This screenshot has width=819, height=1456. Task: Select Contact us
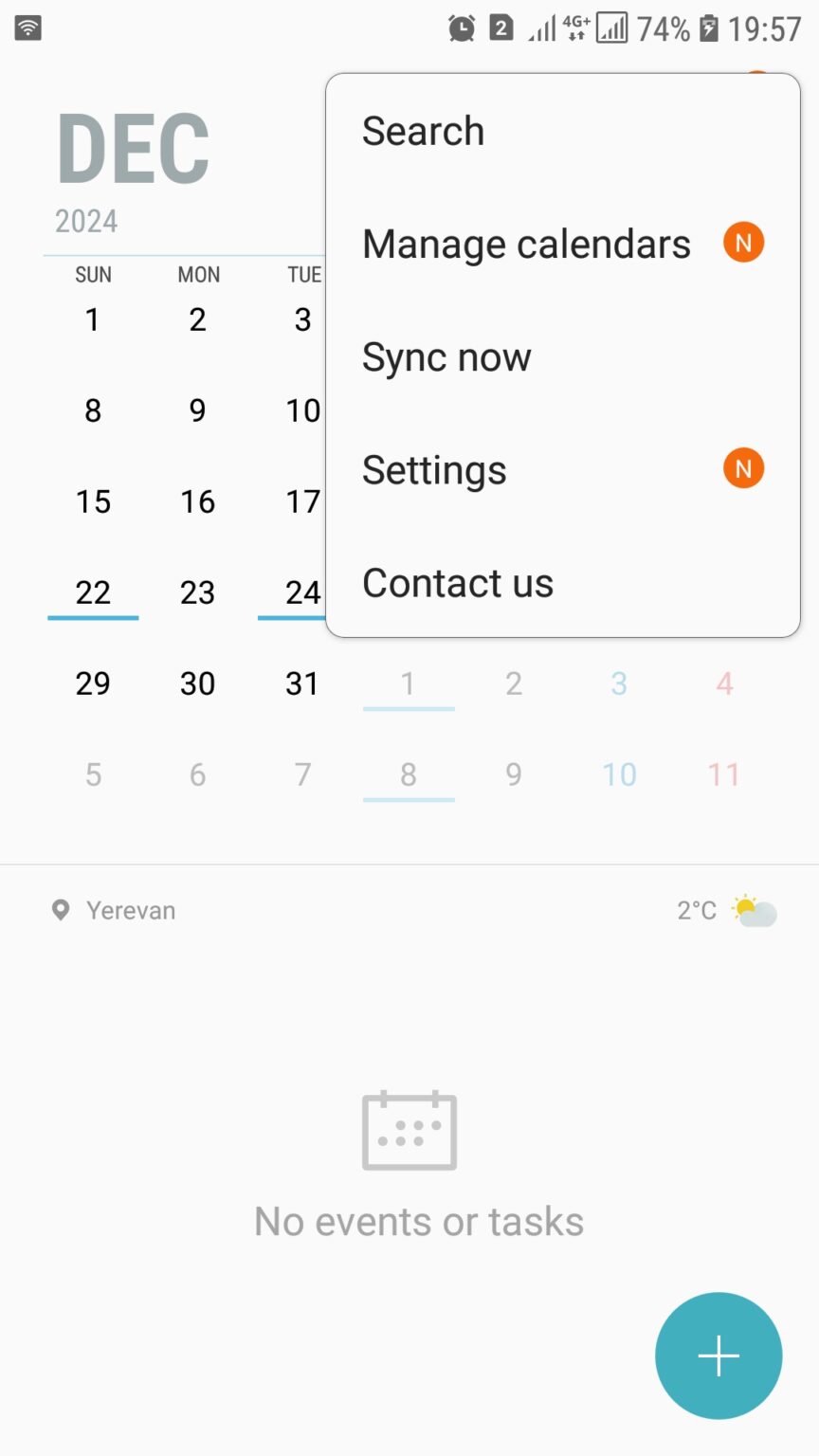tap(563, 582)
